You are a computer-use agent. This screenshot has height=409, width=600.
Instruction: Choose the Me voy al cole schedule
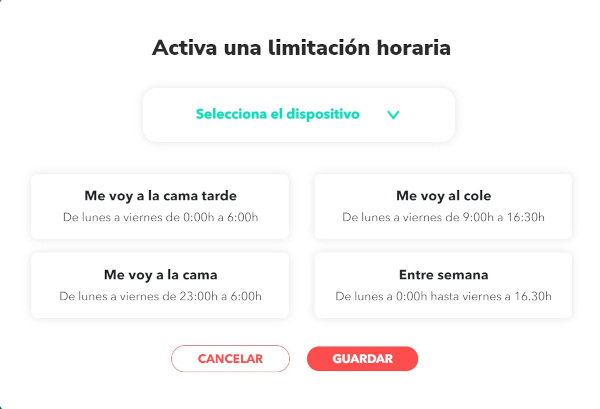[x=443, y=205]
